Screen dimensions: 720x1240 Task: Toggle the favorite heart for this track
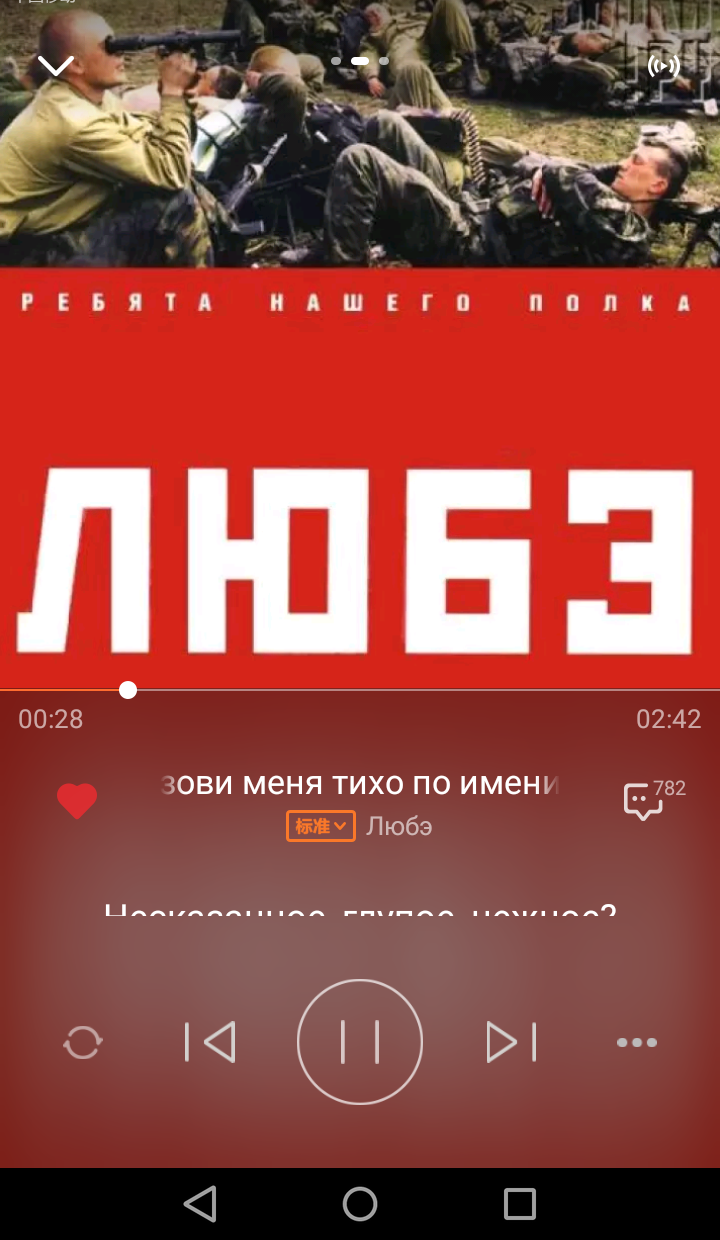76,800
